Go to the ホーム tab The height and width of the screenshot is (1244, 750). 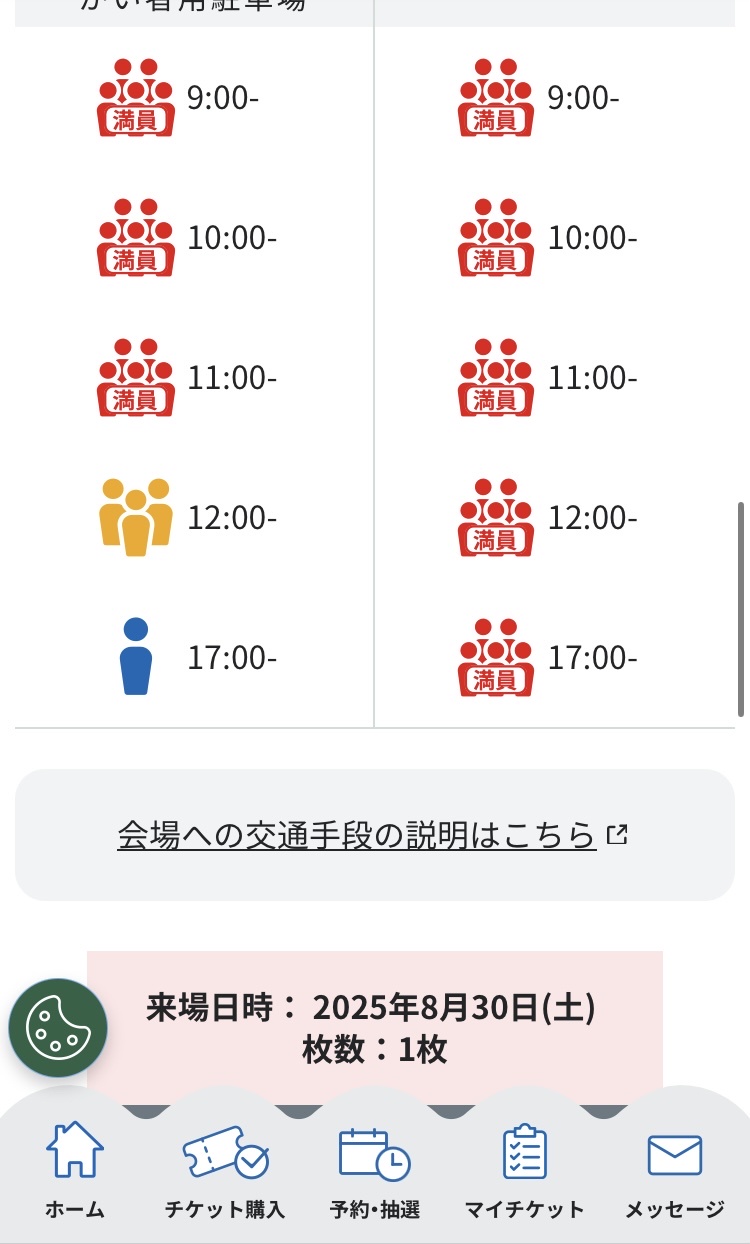[75, 1170]
